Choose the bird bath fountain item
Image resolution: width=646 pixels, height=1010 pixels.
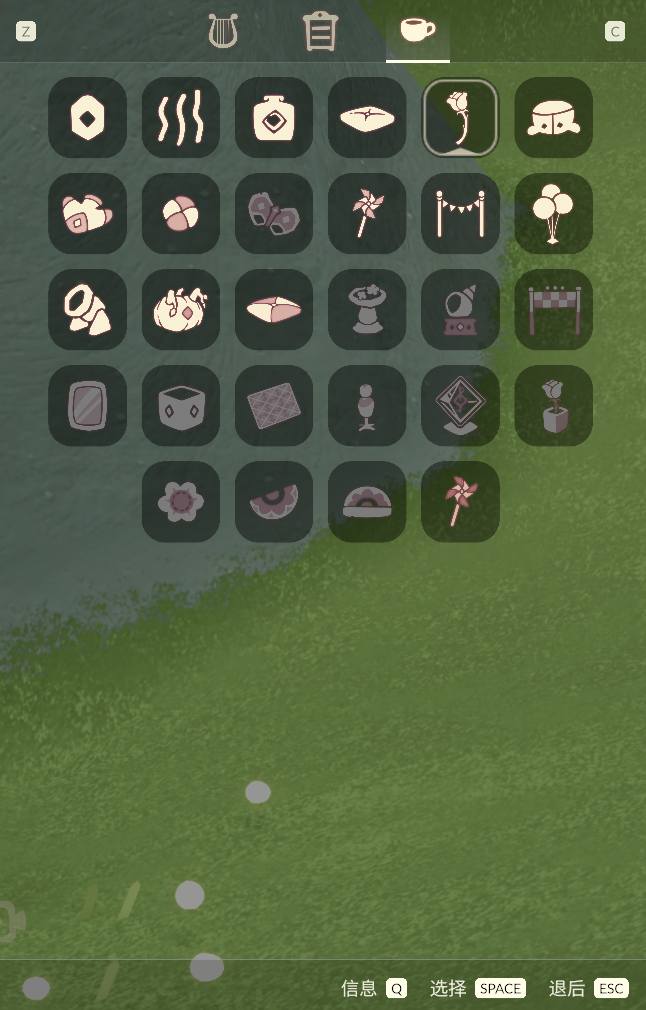pos(367,310)
